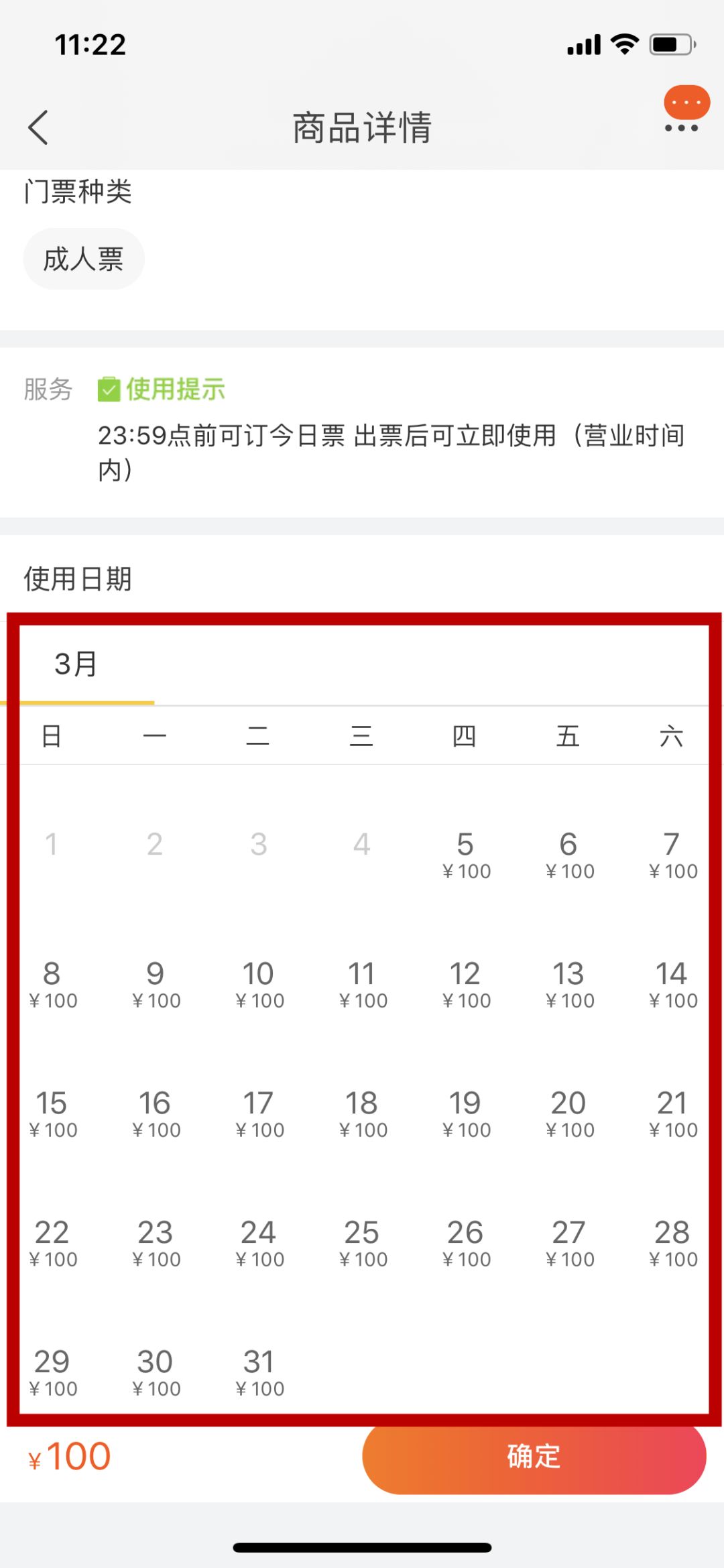The image size is (724, 1568).
Task: Choose the 10th as the use date
Action: pyautogui.click(x=259, y=984)
